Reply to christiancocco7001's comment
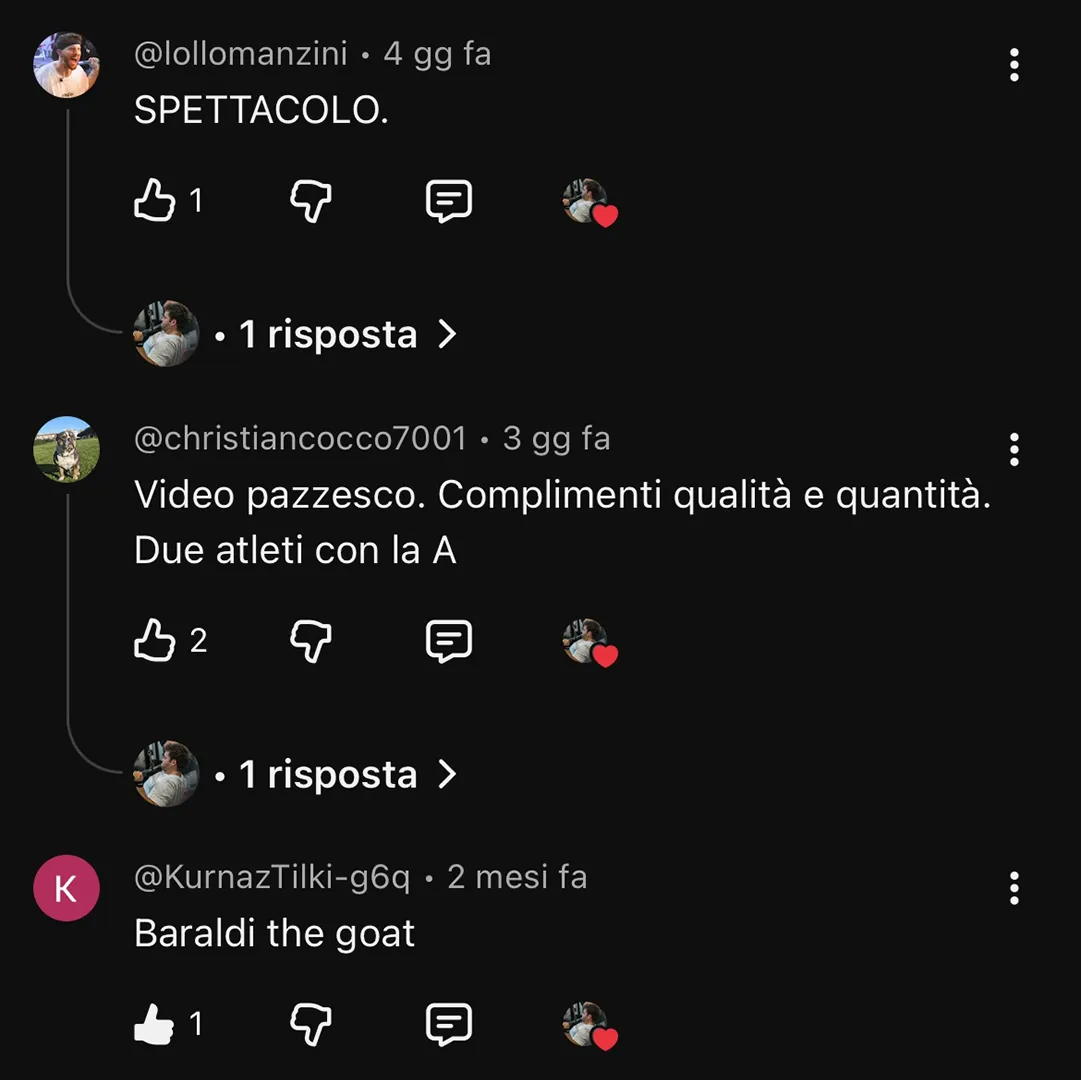Screen dimensions: 1081x1080 [x=448, y=640]
